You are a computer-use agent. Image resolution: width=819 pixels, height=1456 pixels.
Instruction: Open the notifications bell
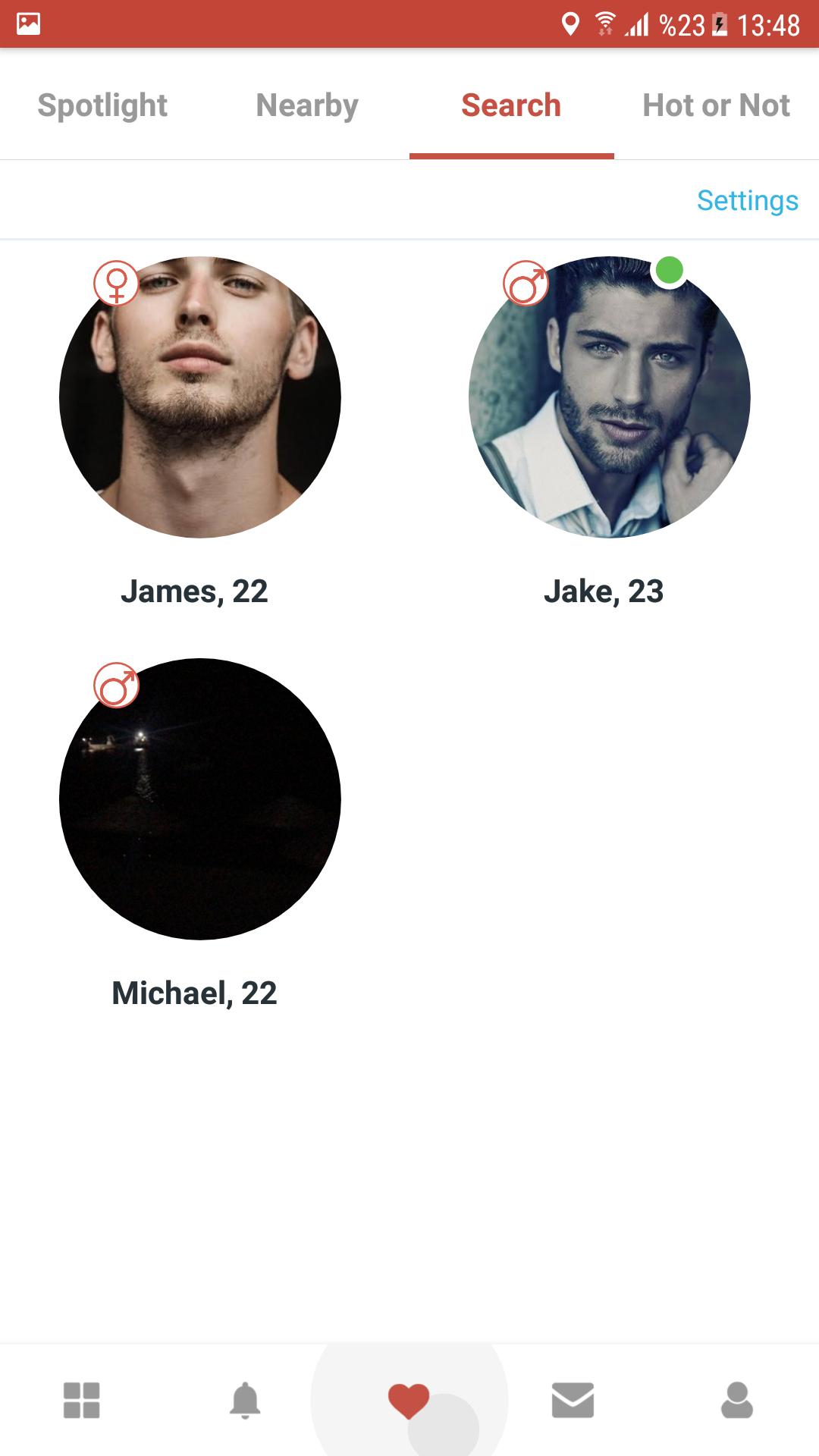coord(245,1400)
